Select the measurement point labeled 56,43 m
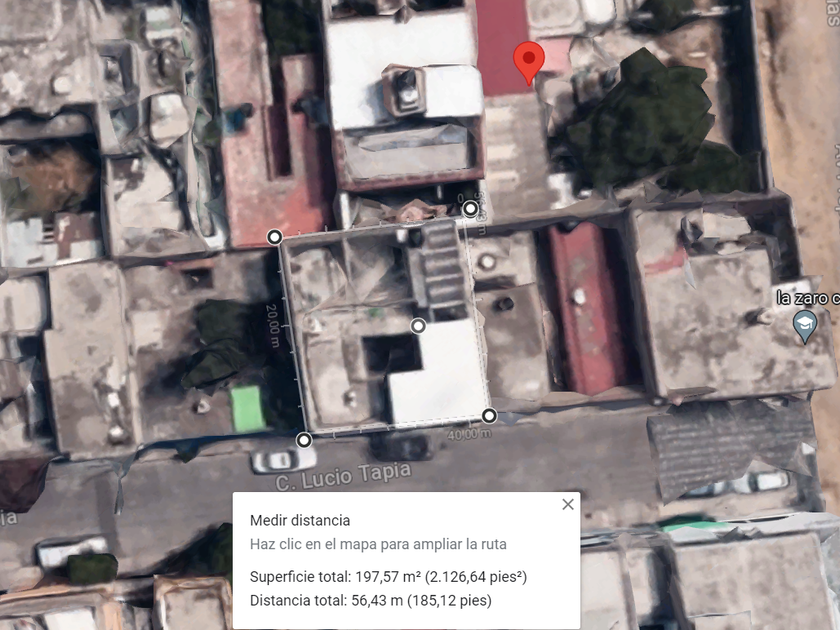The height and width of the screenshot is (630, 840). click(x=470, y=208)
